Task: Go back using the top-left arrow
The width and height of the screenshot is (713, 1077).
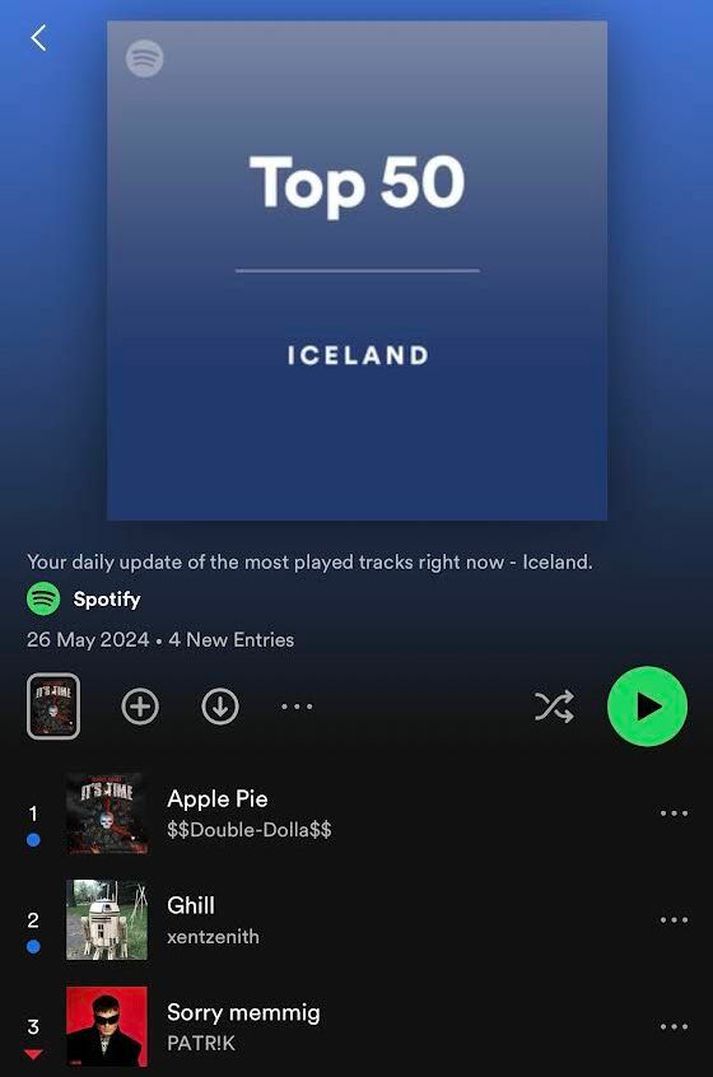Action: 39,39
